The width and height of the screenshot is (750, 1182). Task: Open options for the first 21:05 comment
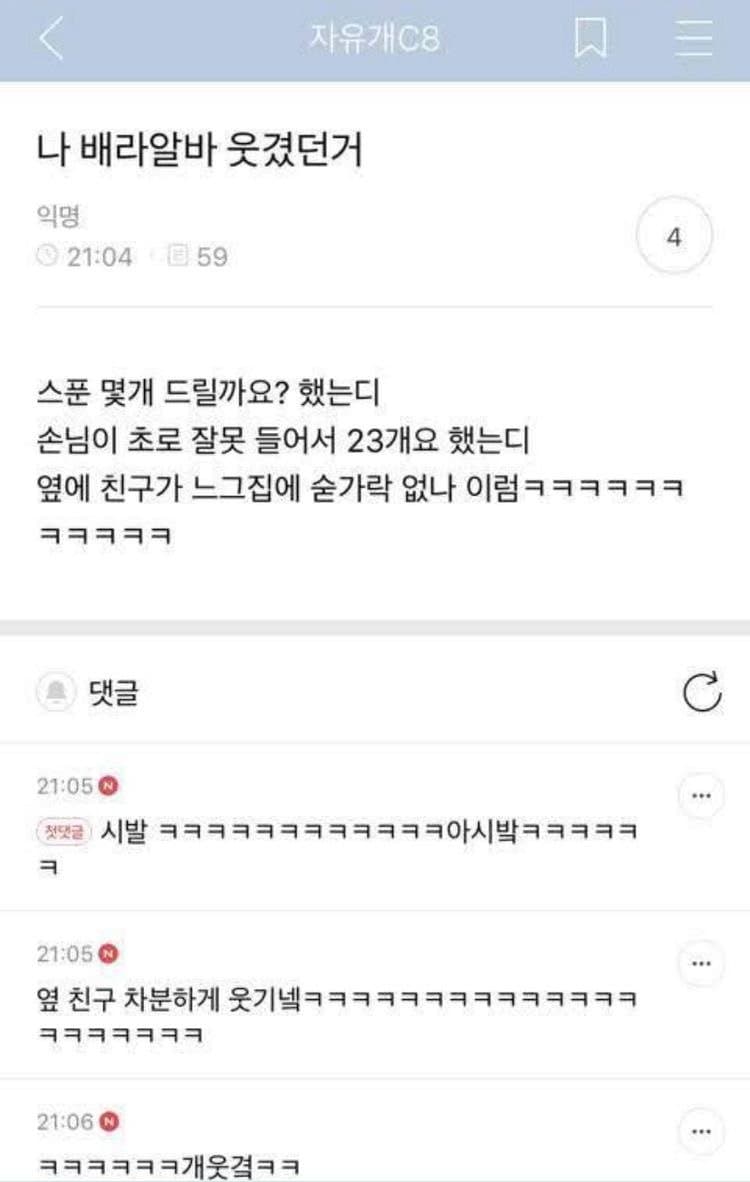pos(701,797)
